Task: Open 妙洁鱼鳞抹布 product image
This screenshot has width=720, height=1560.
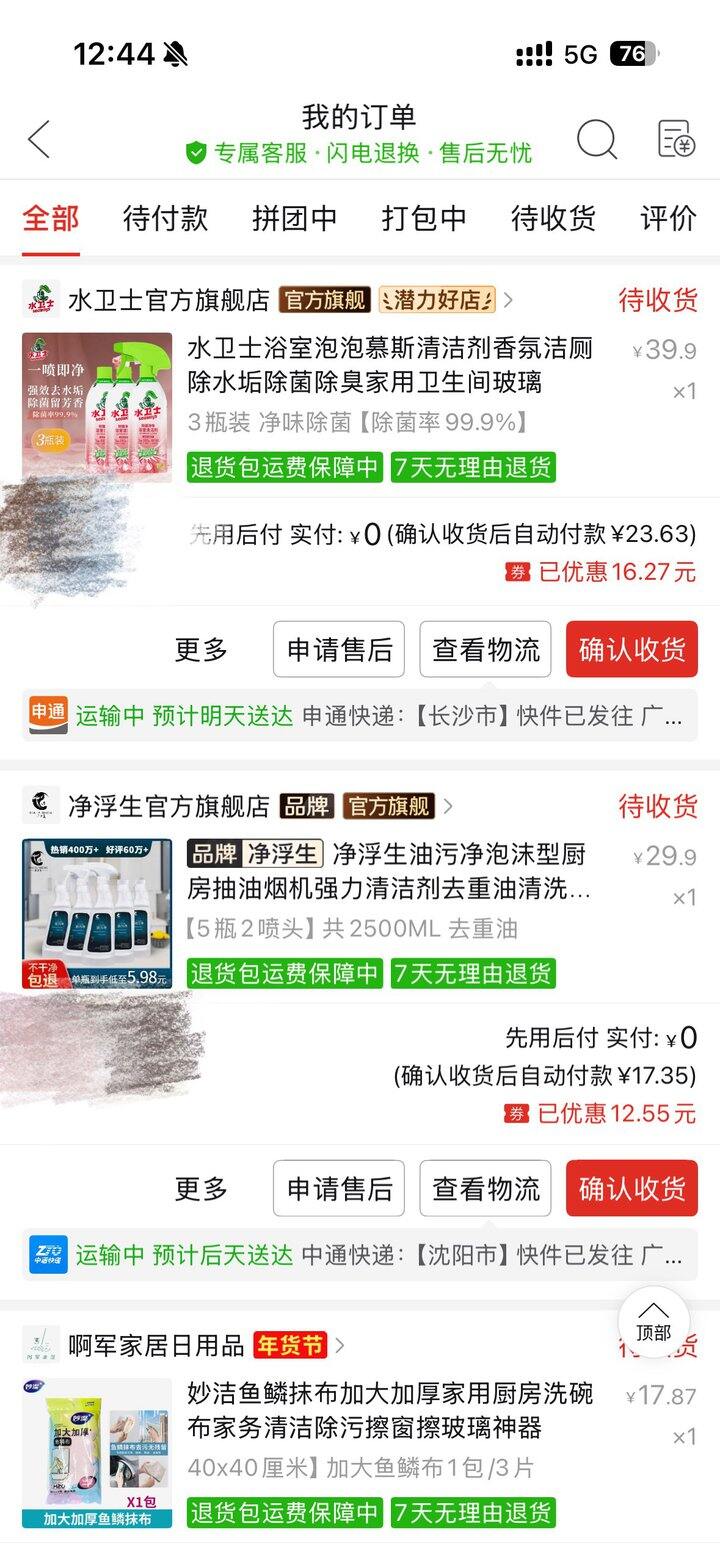Action: (x=97, y=1453)
